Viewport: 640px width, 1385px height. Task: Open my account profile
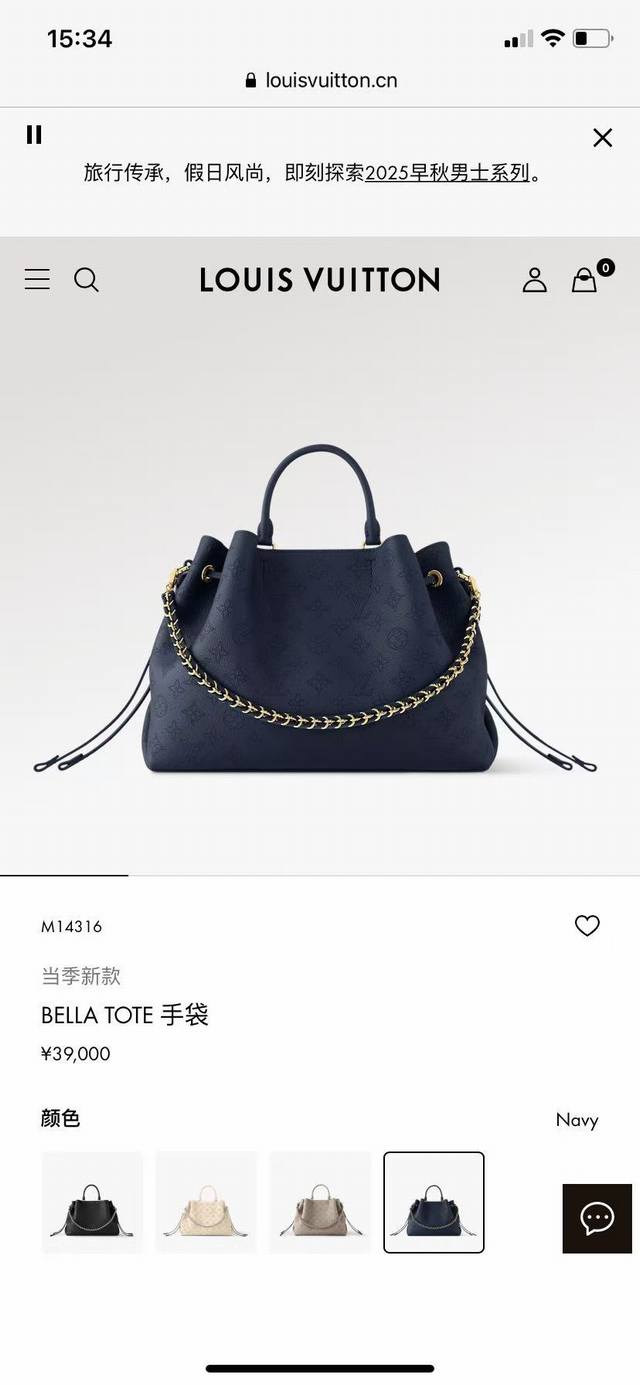tap(535, 280)
